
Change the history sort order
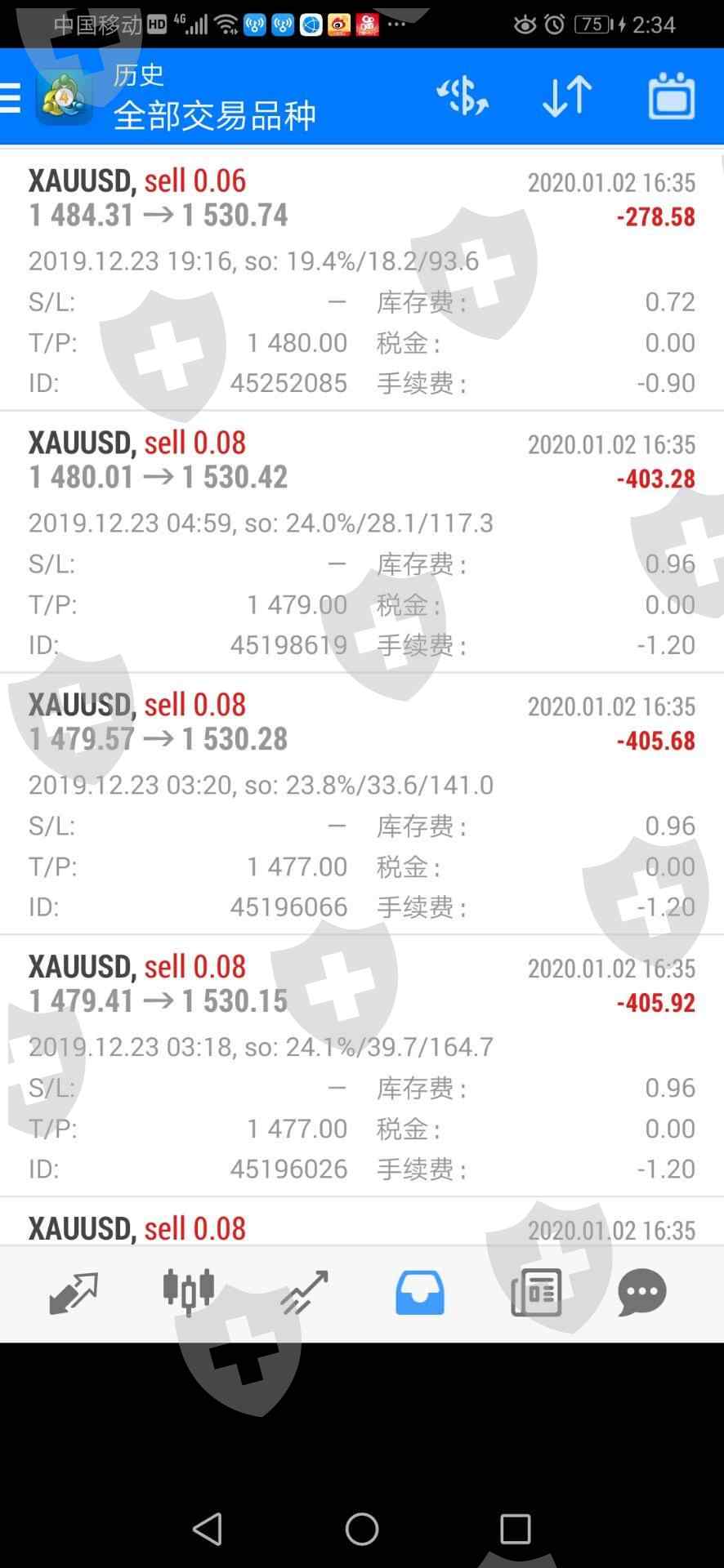(567, 96)
